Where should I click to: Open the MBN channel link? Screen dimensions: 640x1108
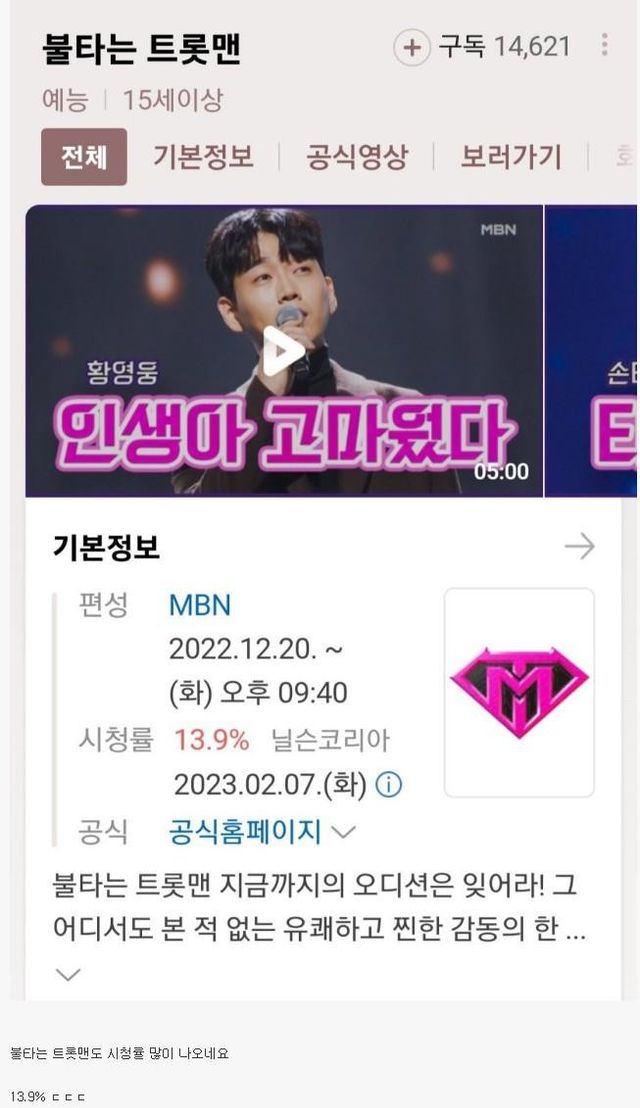coord(200,606)
